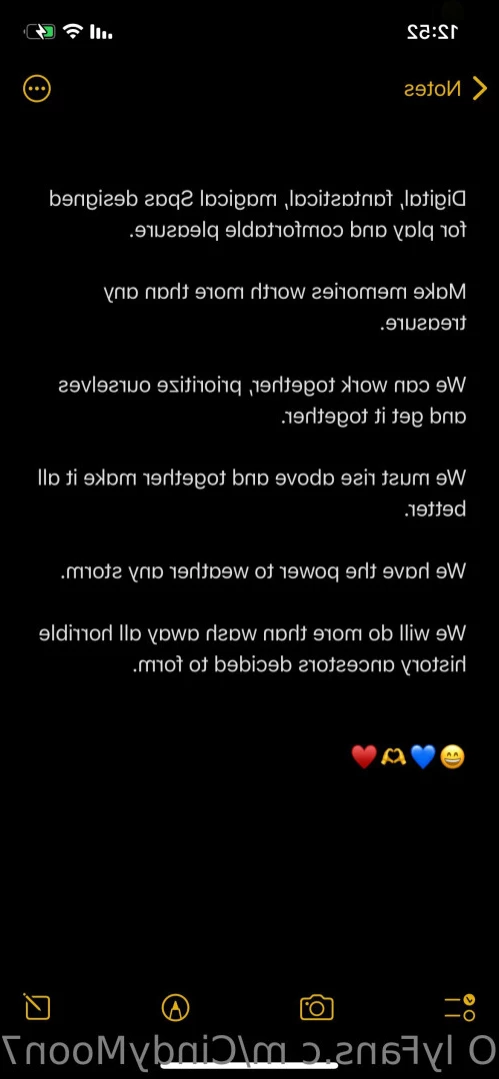499x1079 pixels.
Task: Open the markup pen tool
Action: coord(176,1007)
